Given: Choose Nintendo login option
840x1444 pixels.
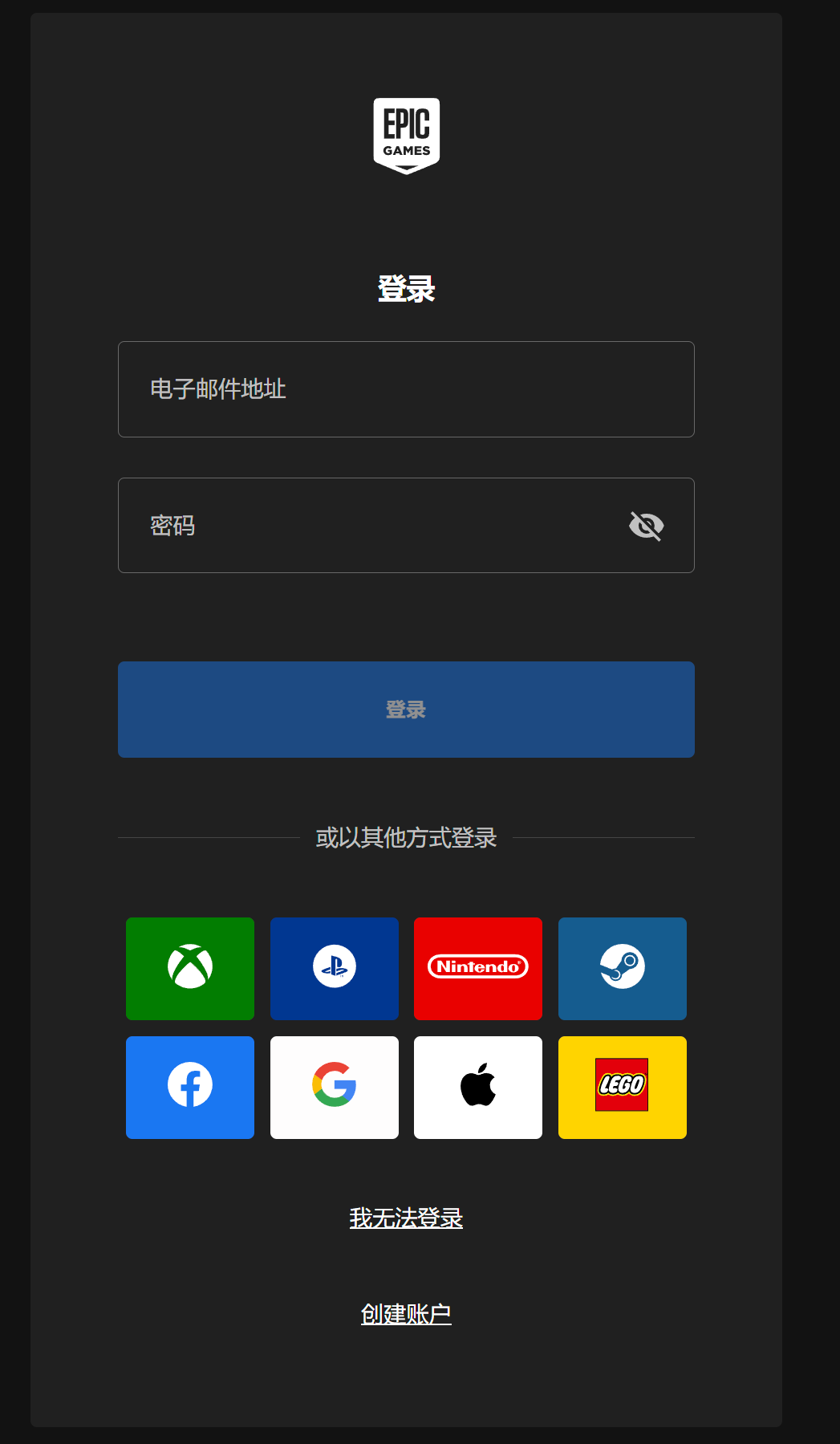Looking at the screenshot, I should coord(478,968).
